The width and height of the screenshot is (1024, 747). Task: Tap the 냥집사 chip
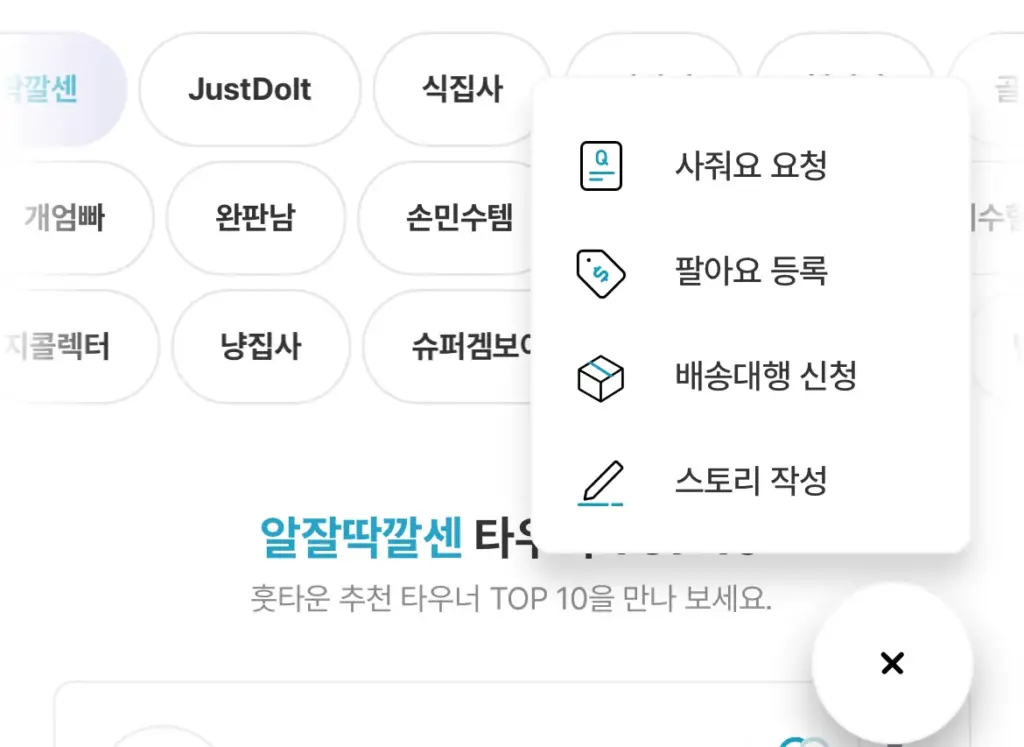[261, 347]
